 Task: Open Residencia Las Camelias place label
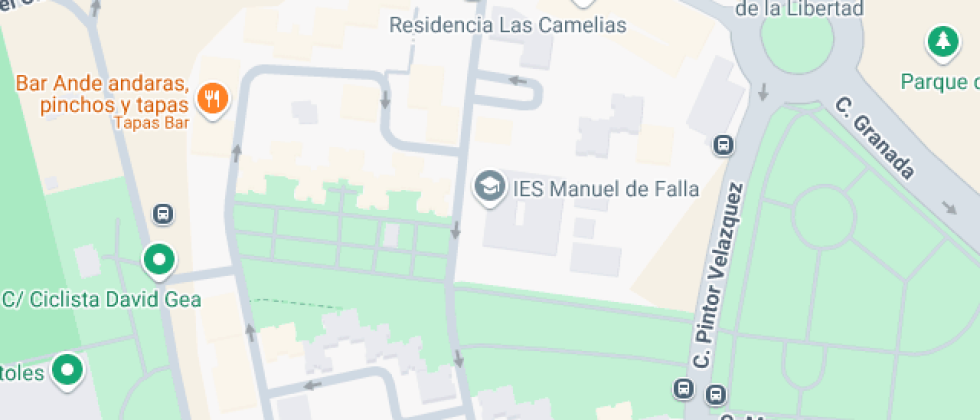[507, 26]
